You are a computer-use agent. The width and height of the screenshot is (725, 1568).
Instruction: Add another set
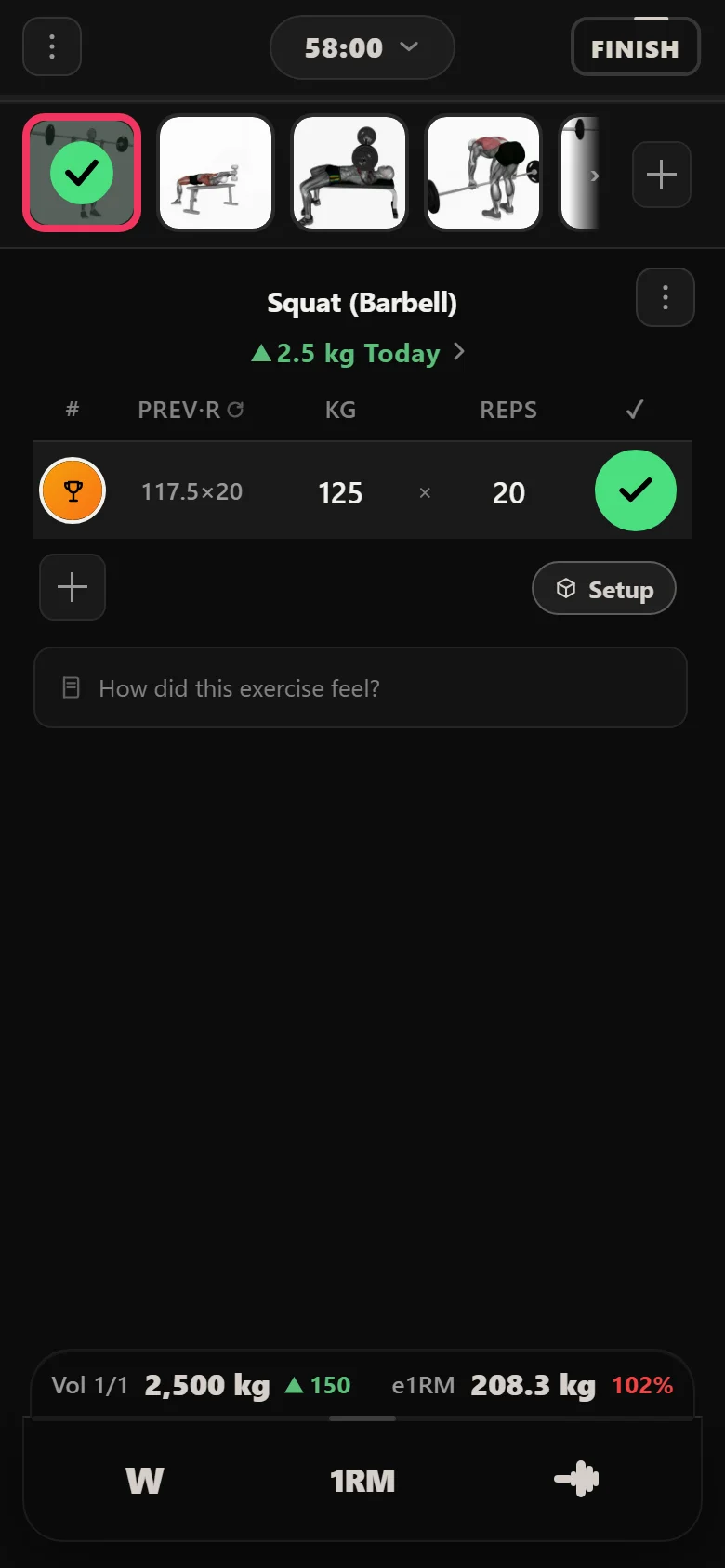click(72, 587)
